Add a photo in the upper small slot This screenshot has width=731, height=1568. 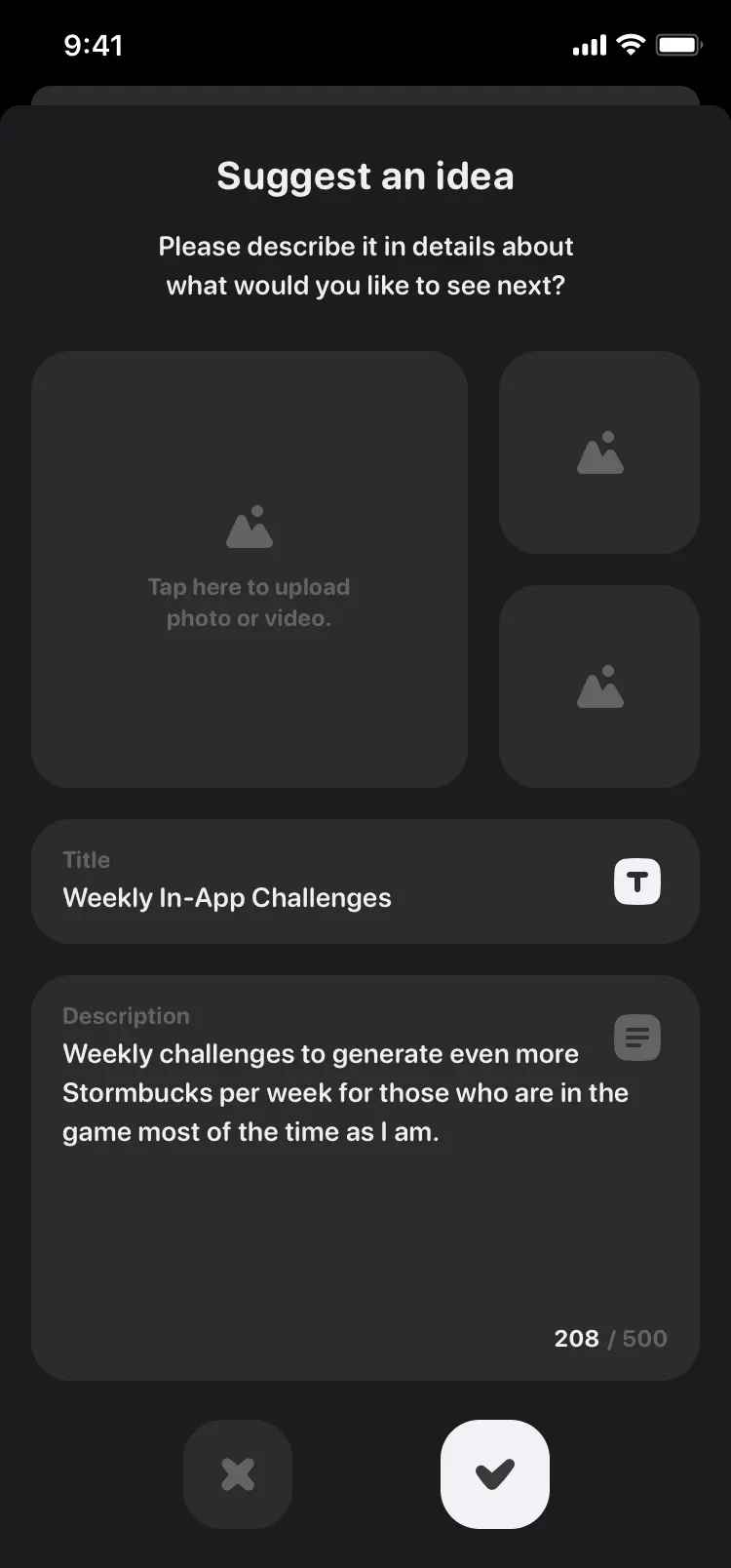pos(599,452)
